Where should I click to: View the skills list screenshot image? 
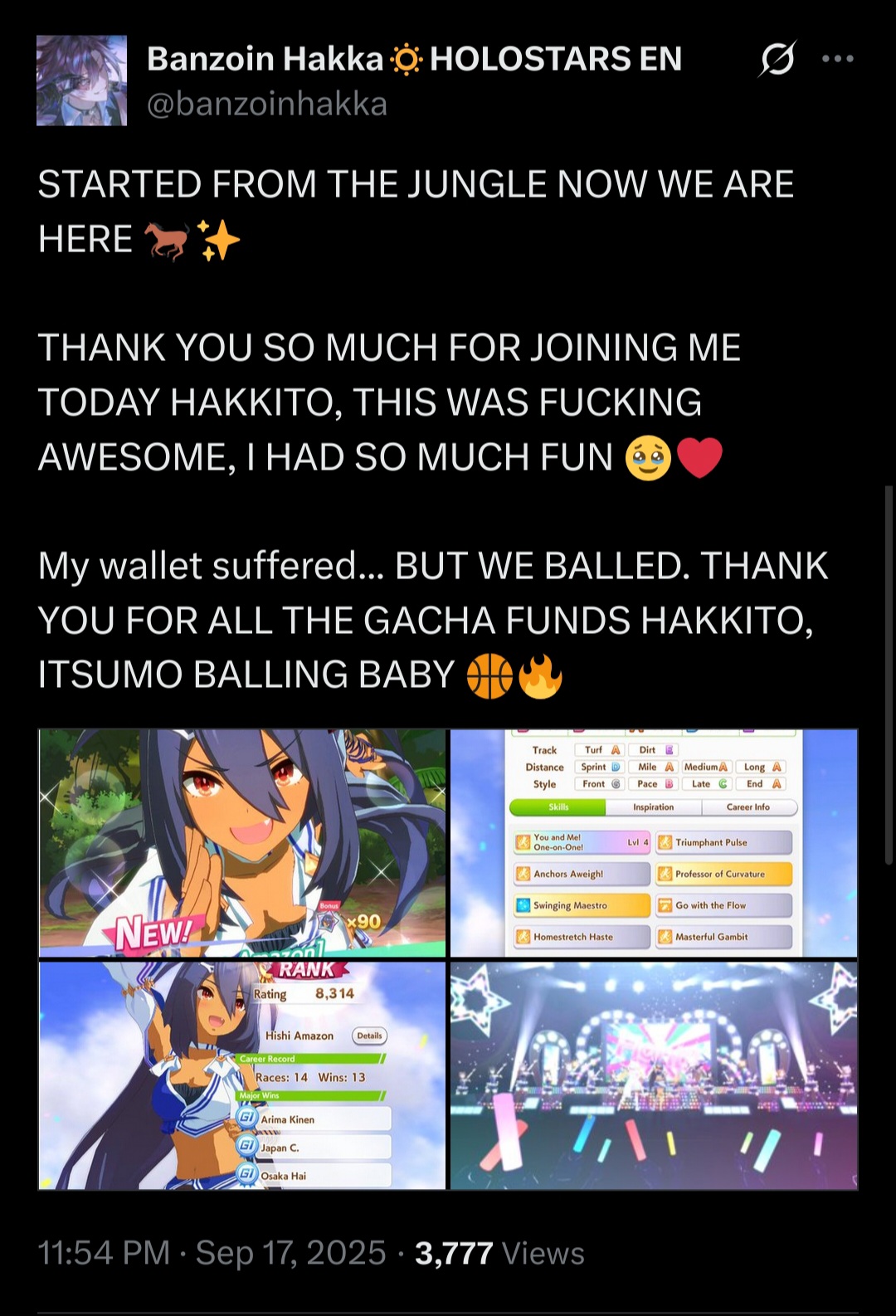click(654, 843)
